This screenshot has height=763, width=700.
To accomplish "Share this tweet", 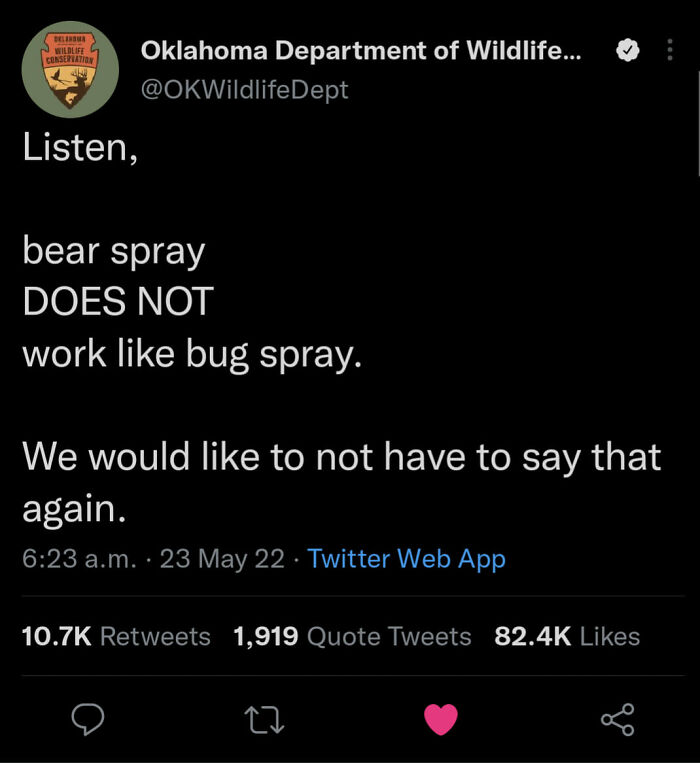I will click(618, 719).
